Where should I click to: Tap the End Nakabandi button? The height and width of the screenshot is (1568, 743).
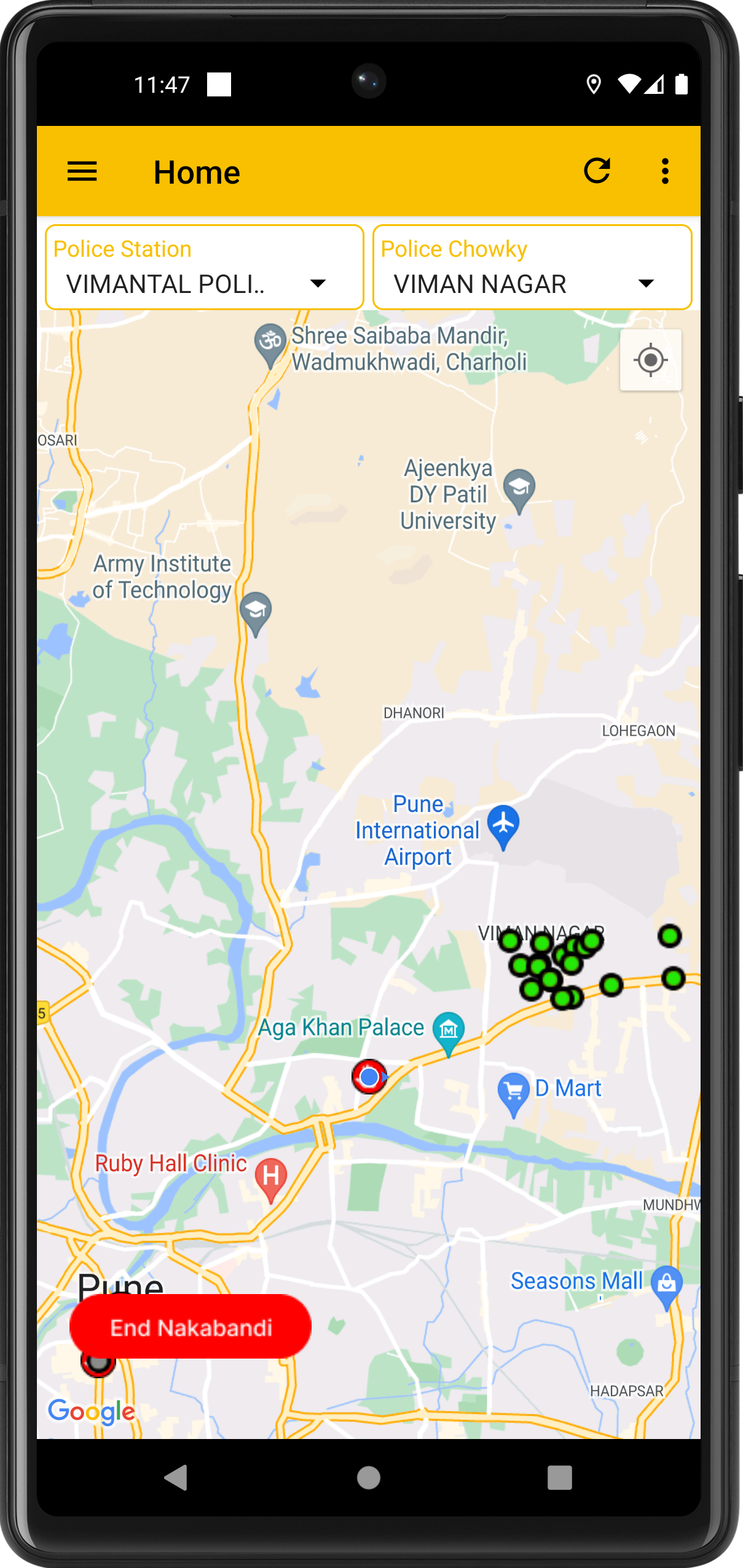(191, 1327)
